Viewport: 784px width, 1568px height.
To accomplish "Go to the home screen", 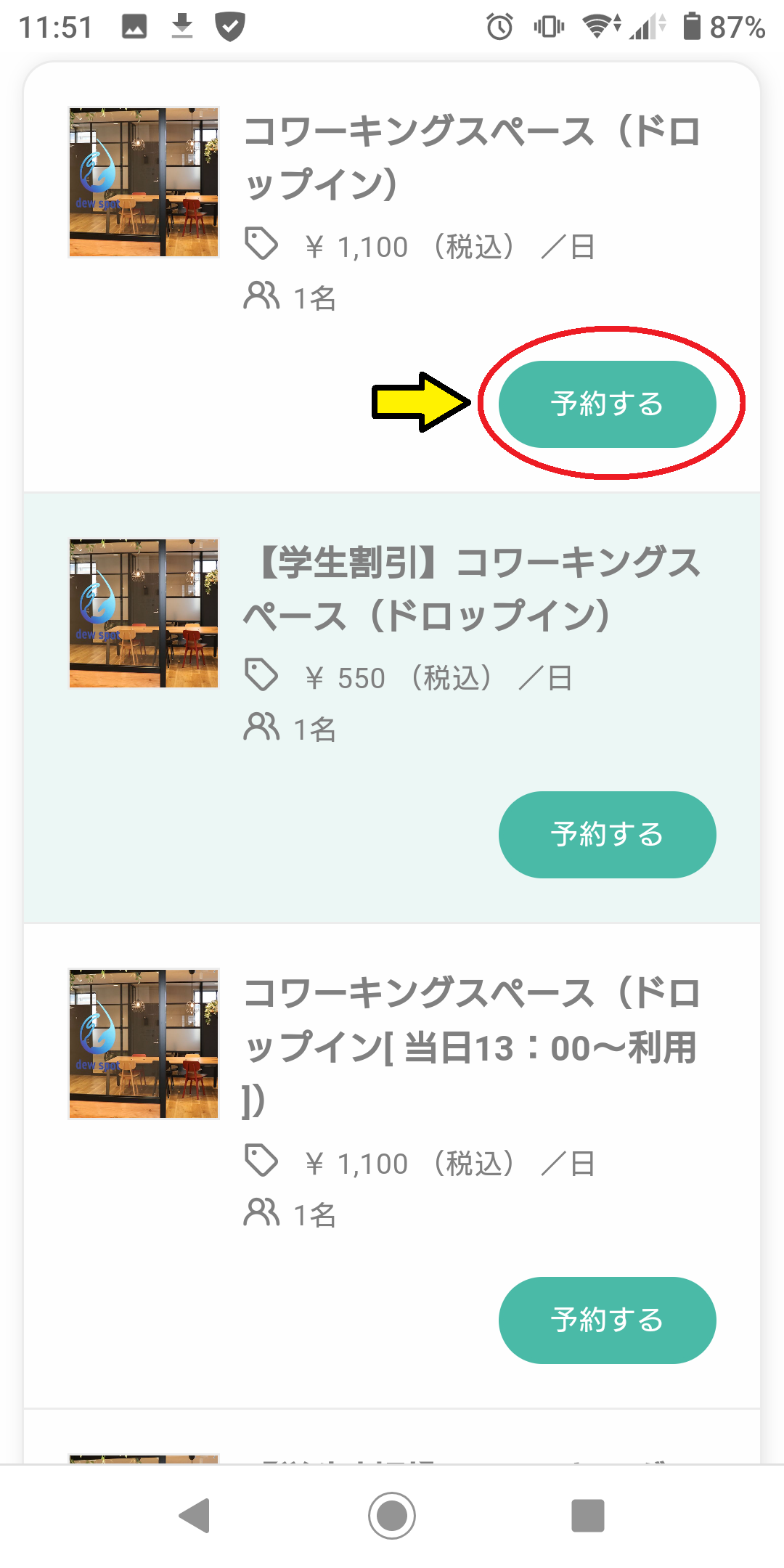I will coord(392,1516).
